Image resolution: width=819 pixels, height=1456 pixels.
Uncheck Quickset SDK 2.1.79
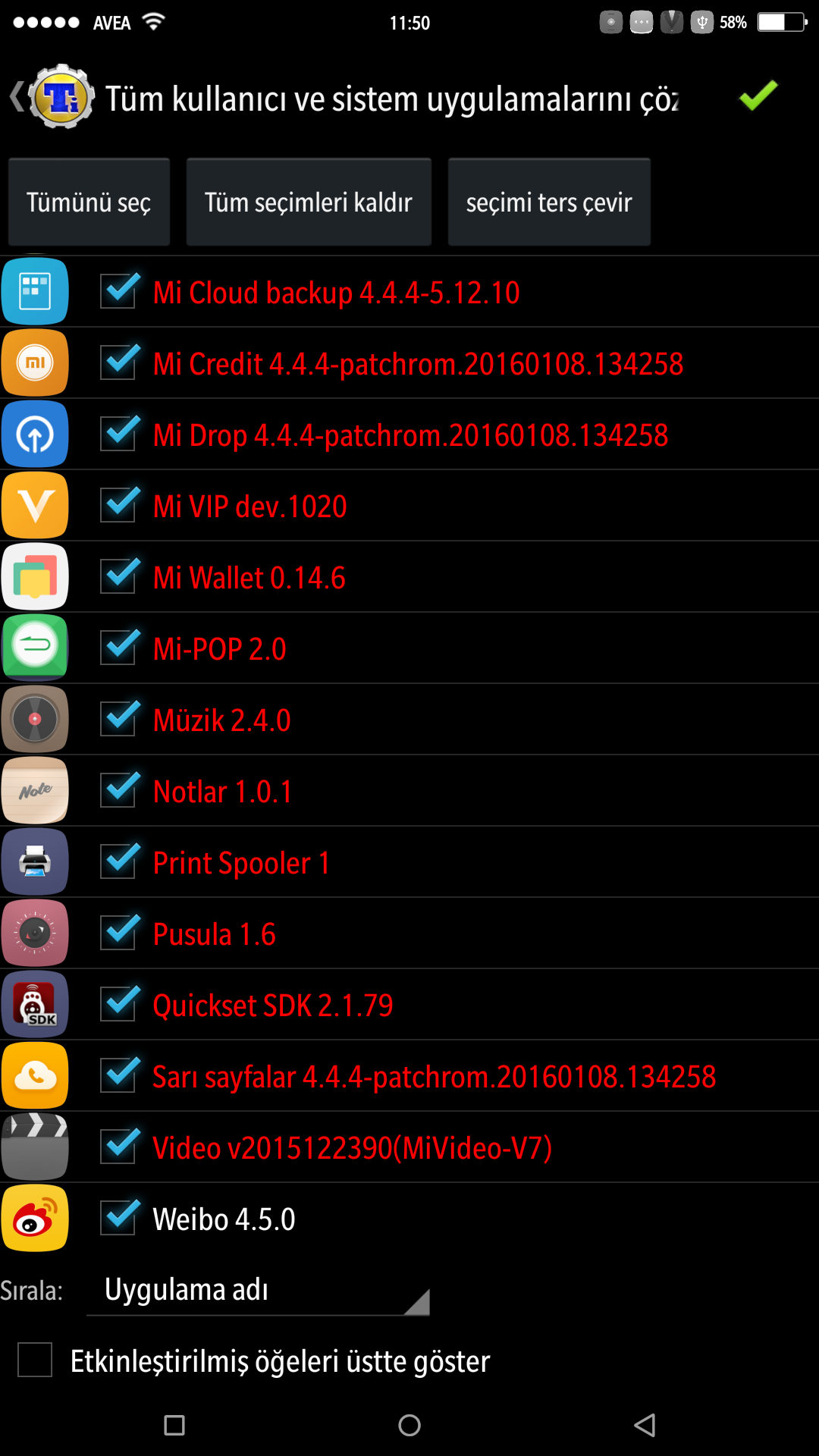[119, 1004]
